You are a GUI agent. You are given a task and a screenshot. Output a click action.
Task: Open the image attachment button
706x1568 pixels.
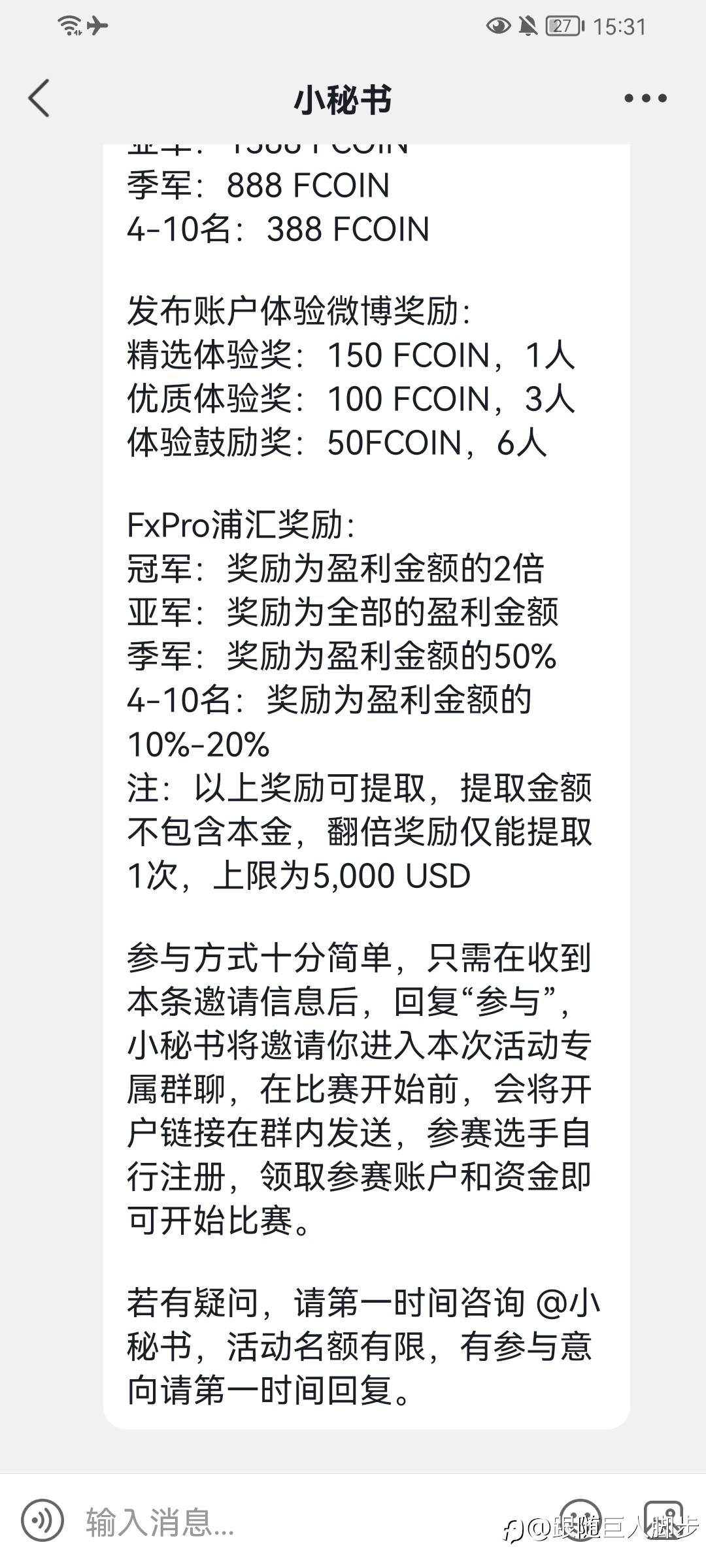pyautogui.click(x=665, y=1521)
